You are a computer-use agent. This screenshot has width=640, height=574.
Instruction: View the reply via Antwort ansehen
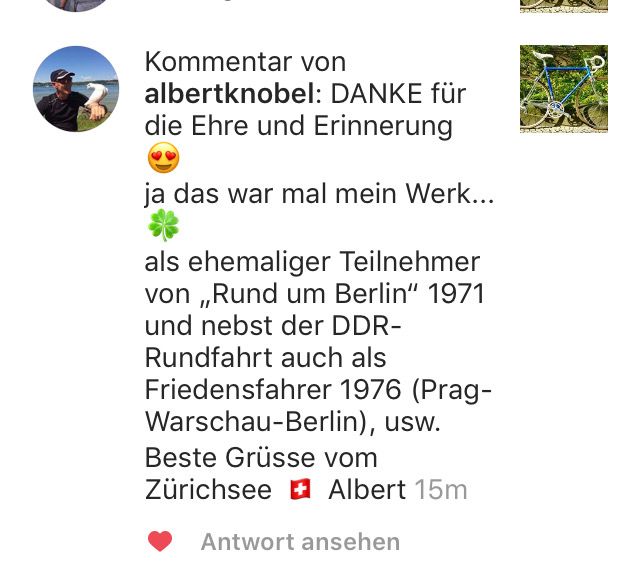point(300,542)
